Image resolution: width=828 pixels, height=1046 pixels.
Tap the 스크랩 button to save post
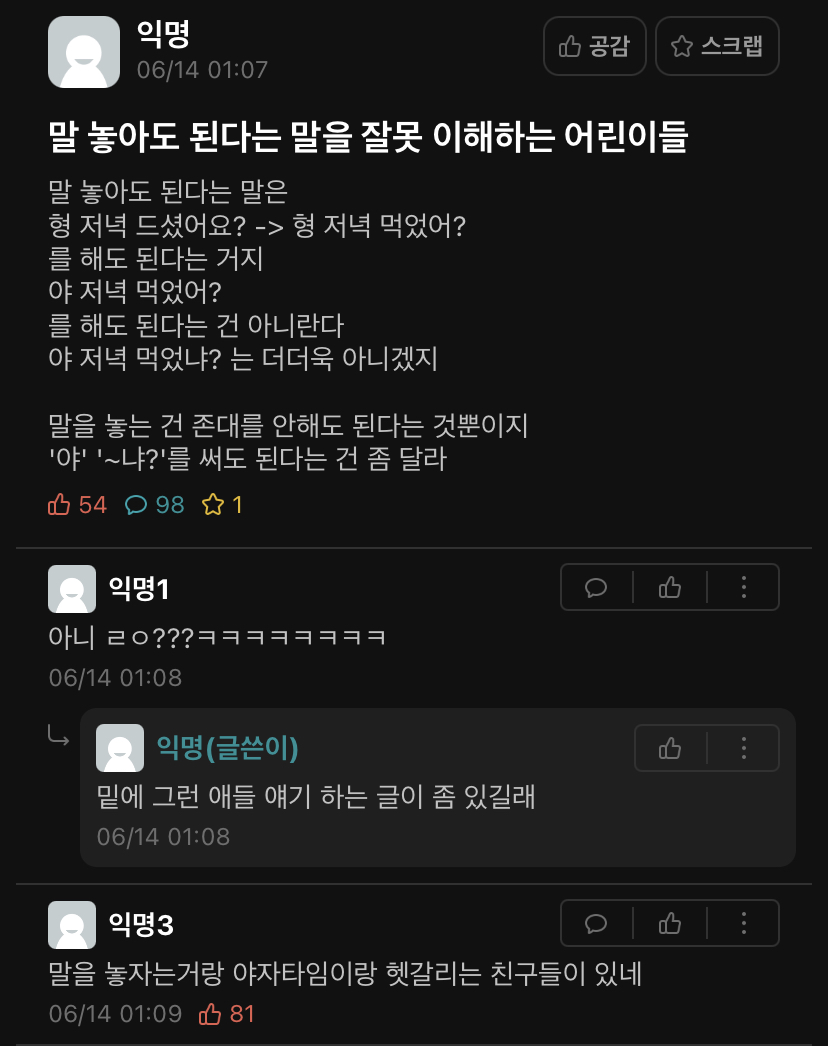pyautogui.click(x=716, y=46)
